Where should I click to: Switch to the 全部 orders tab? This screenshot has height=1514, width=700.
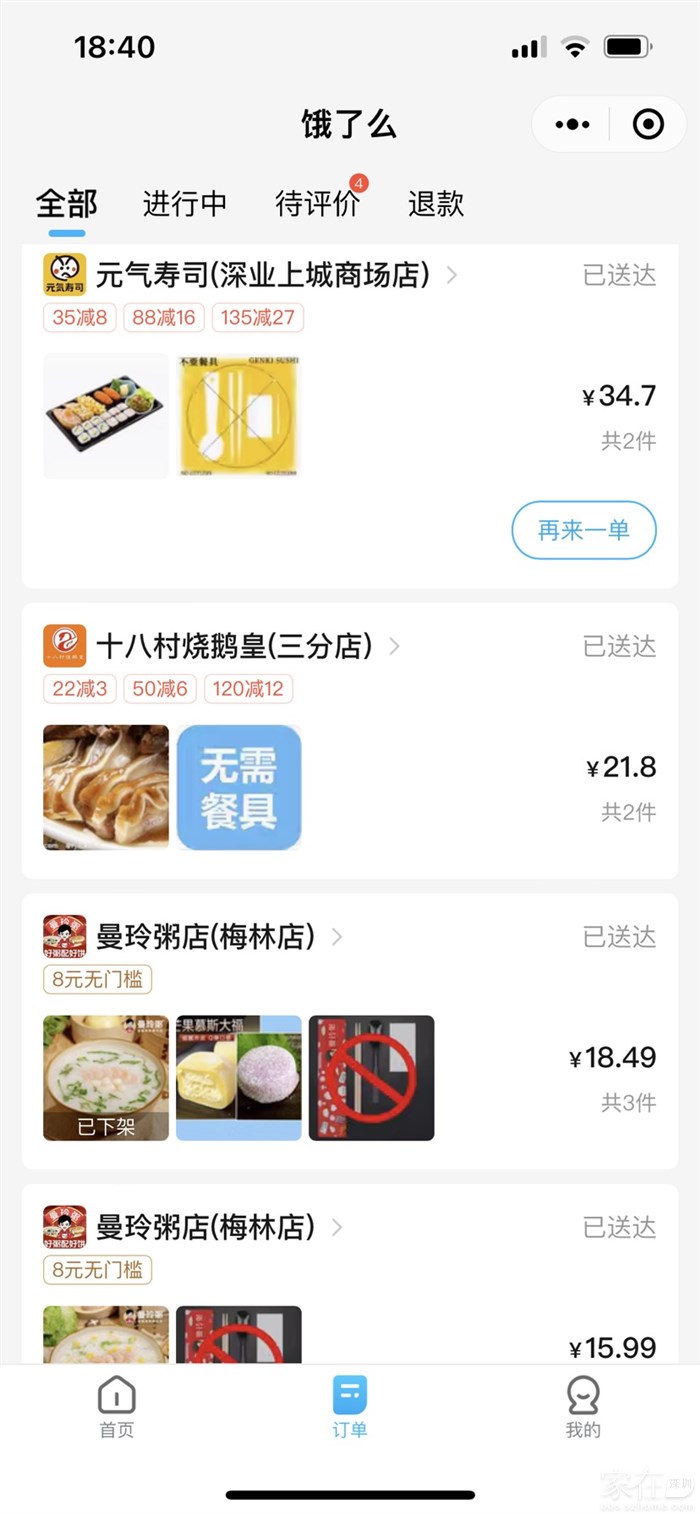click(67, 204)
